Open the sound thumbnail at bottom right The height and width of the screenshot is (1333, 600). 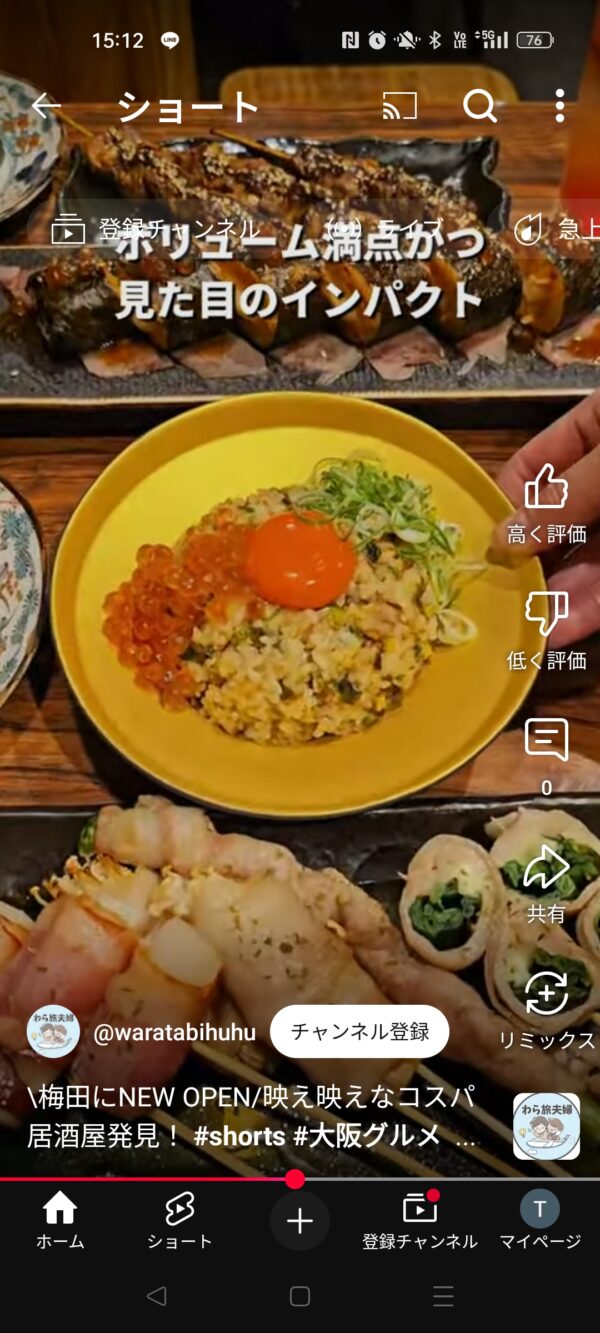click(546, 1126)
